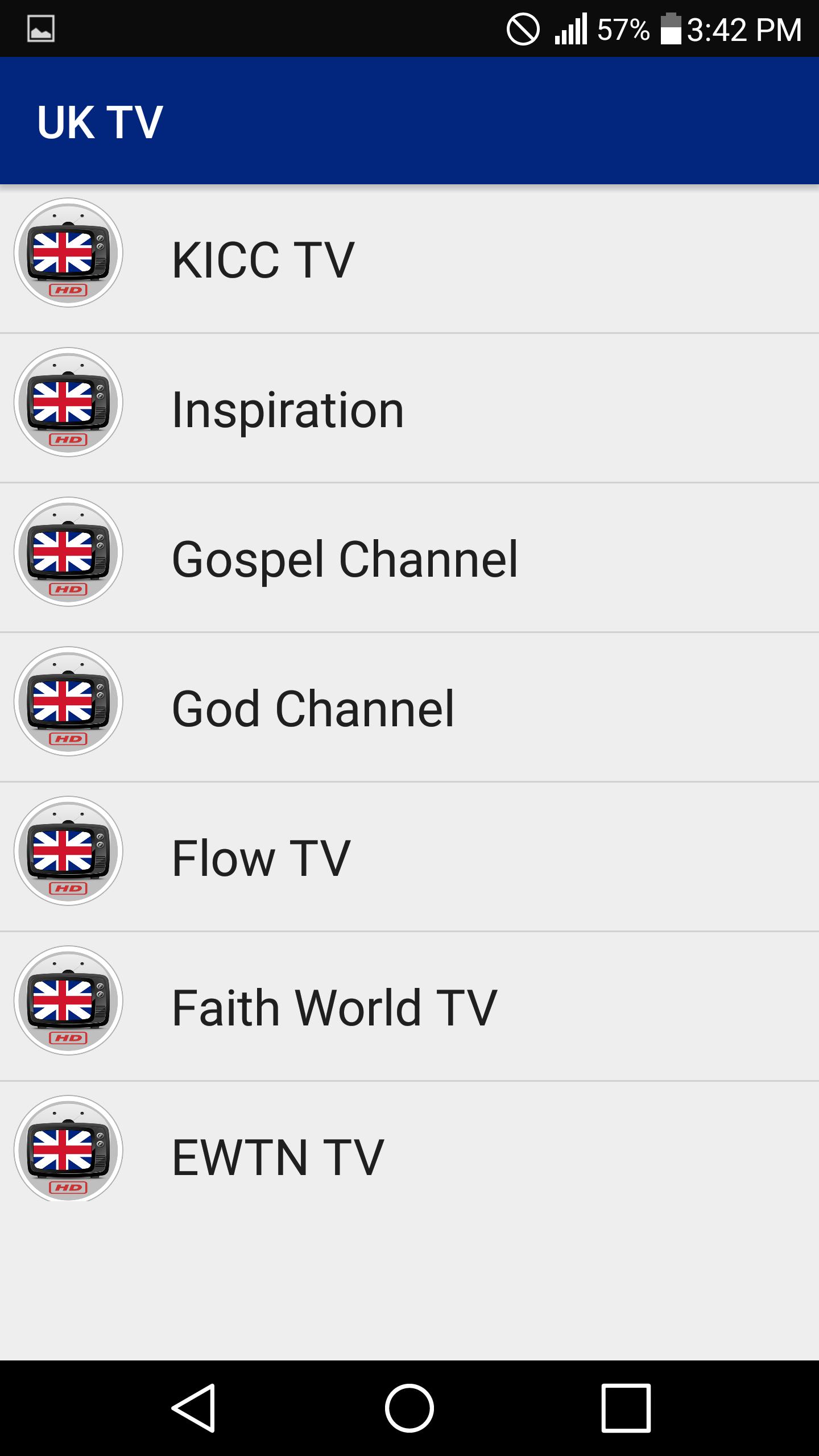The height and width of the screenshot is (1456, 819).
Task: Open Faith World TV
Action: click(x=409, y=1007)
